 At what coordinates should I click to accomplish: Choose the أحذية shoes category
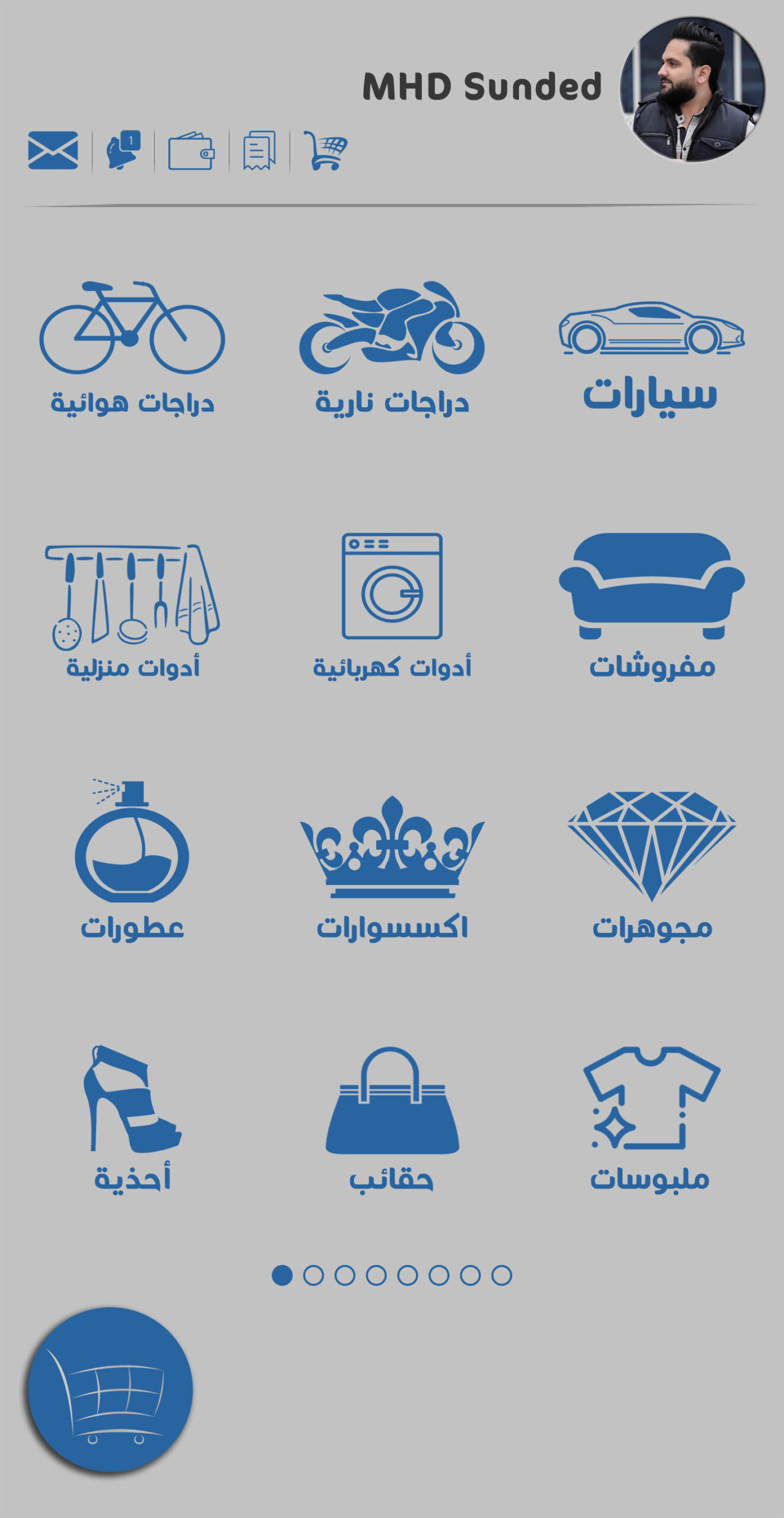point(132,1120)
